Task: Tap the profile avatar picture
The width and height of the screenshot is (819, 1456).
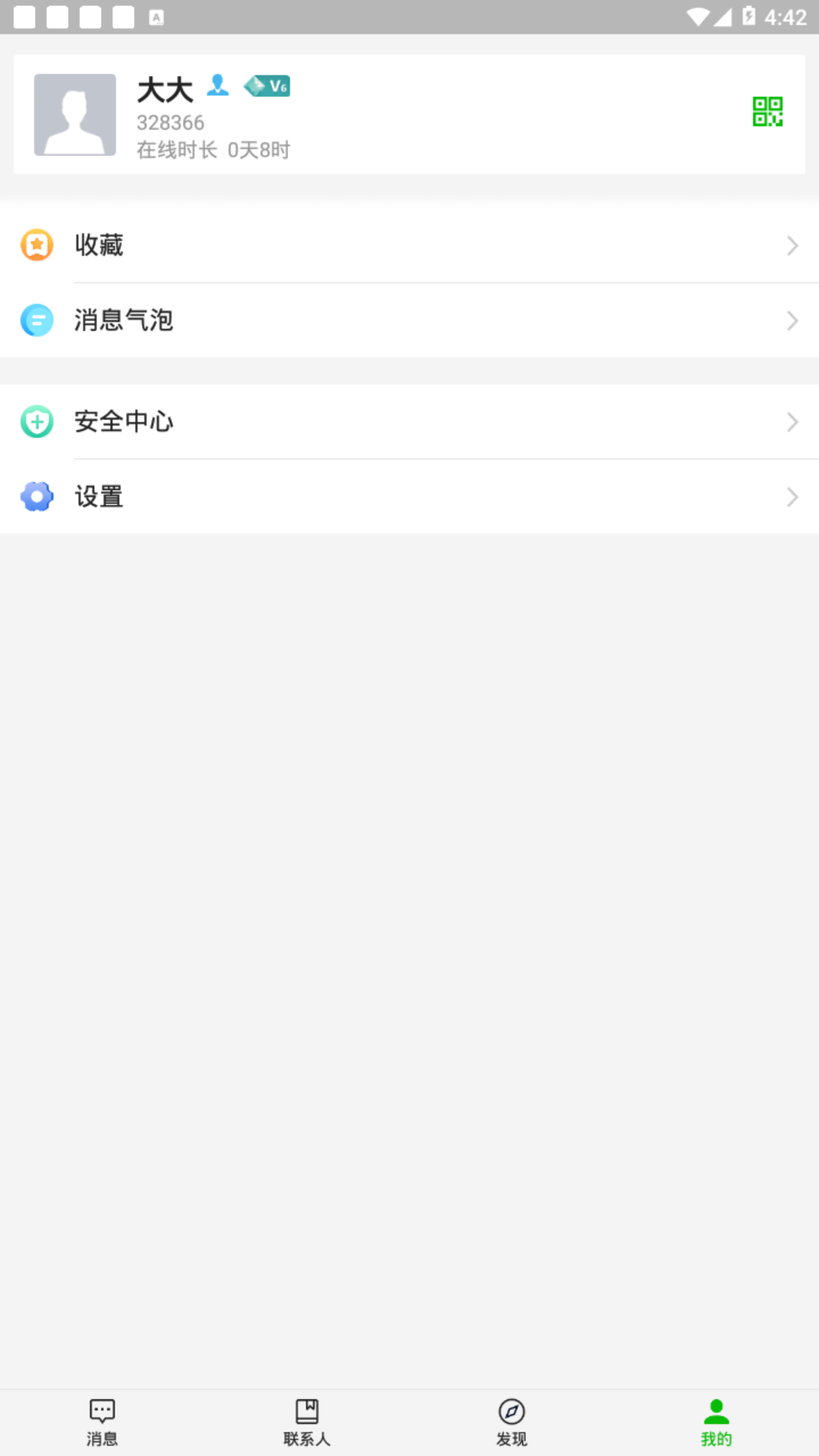Action: click(74, 114)
